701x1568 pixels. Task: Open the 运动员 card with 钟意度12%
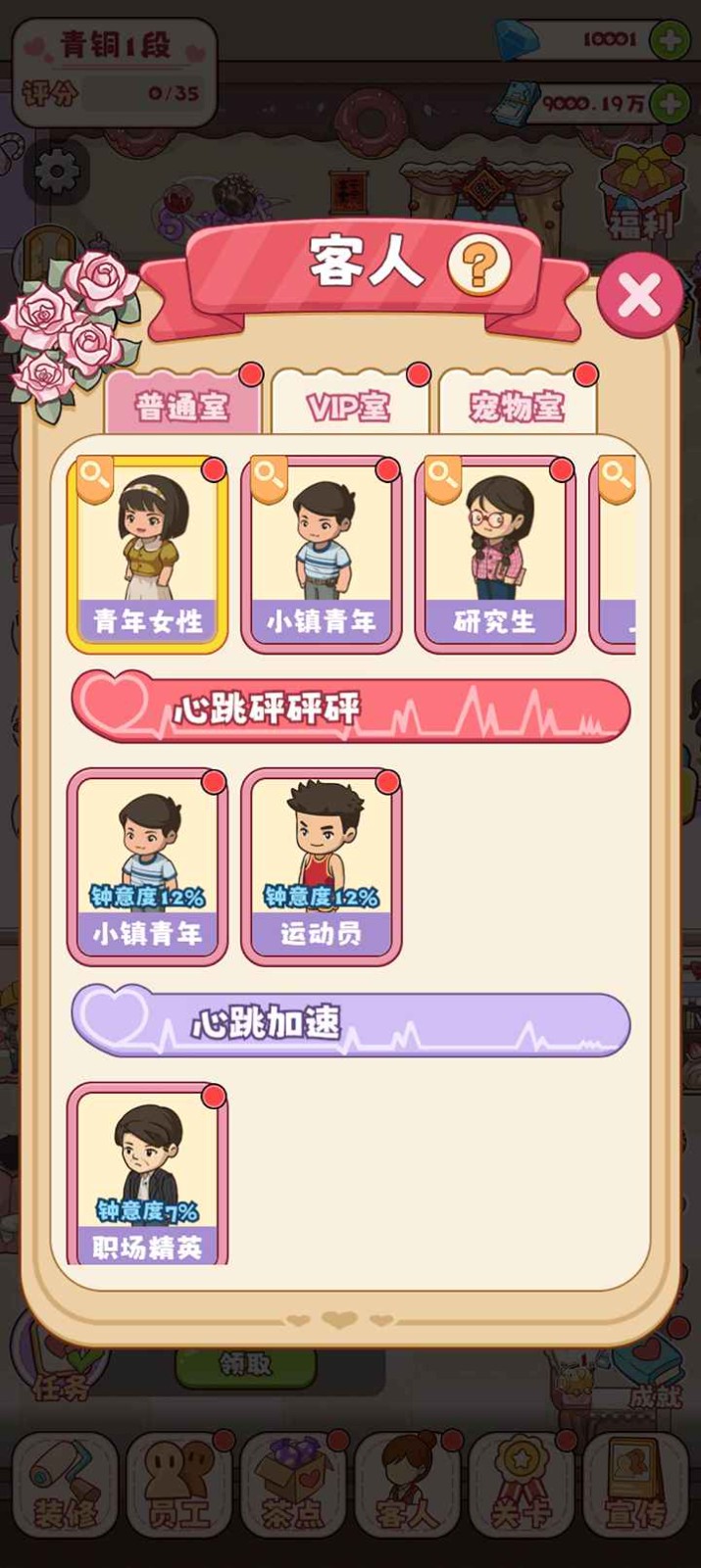tap(321, 867)
